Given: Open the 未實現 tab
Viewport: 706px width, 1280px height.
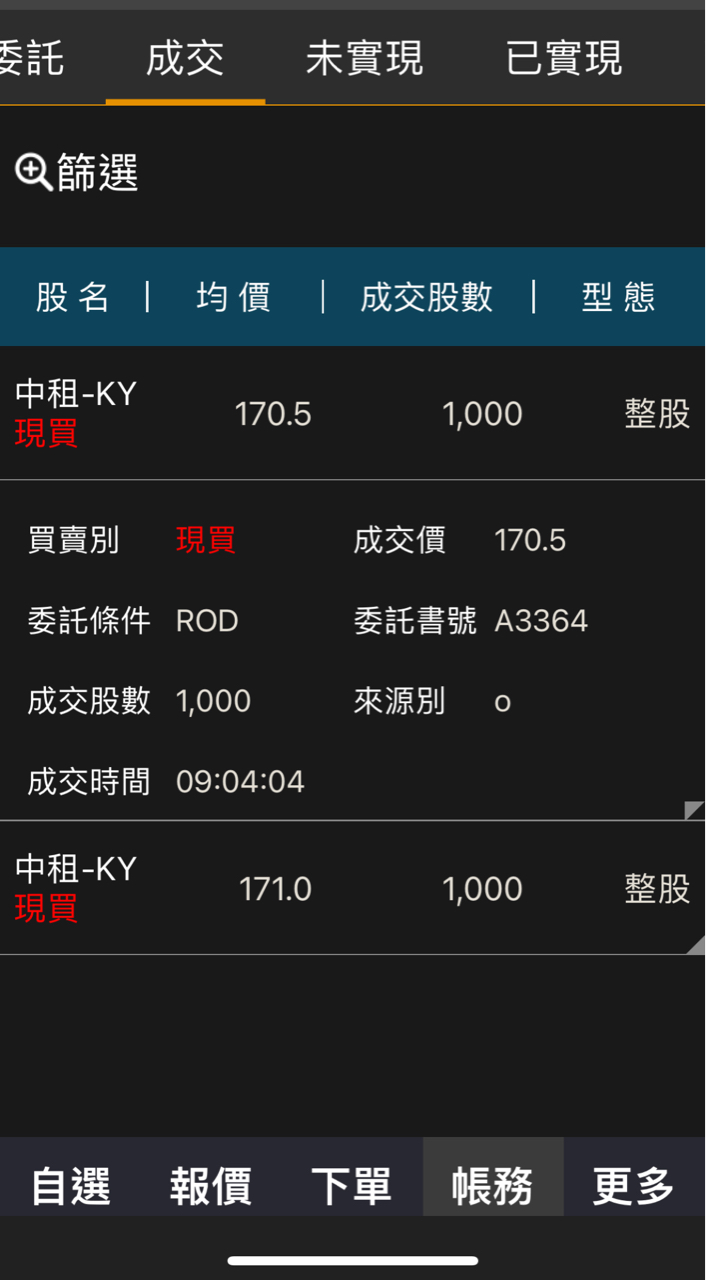Looking at the screenshot, I should [364, 58].
